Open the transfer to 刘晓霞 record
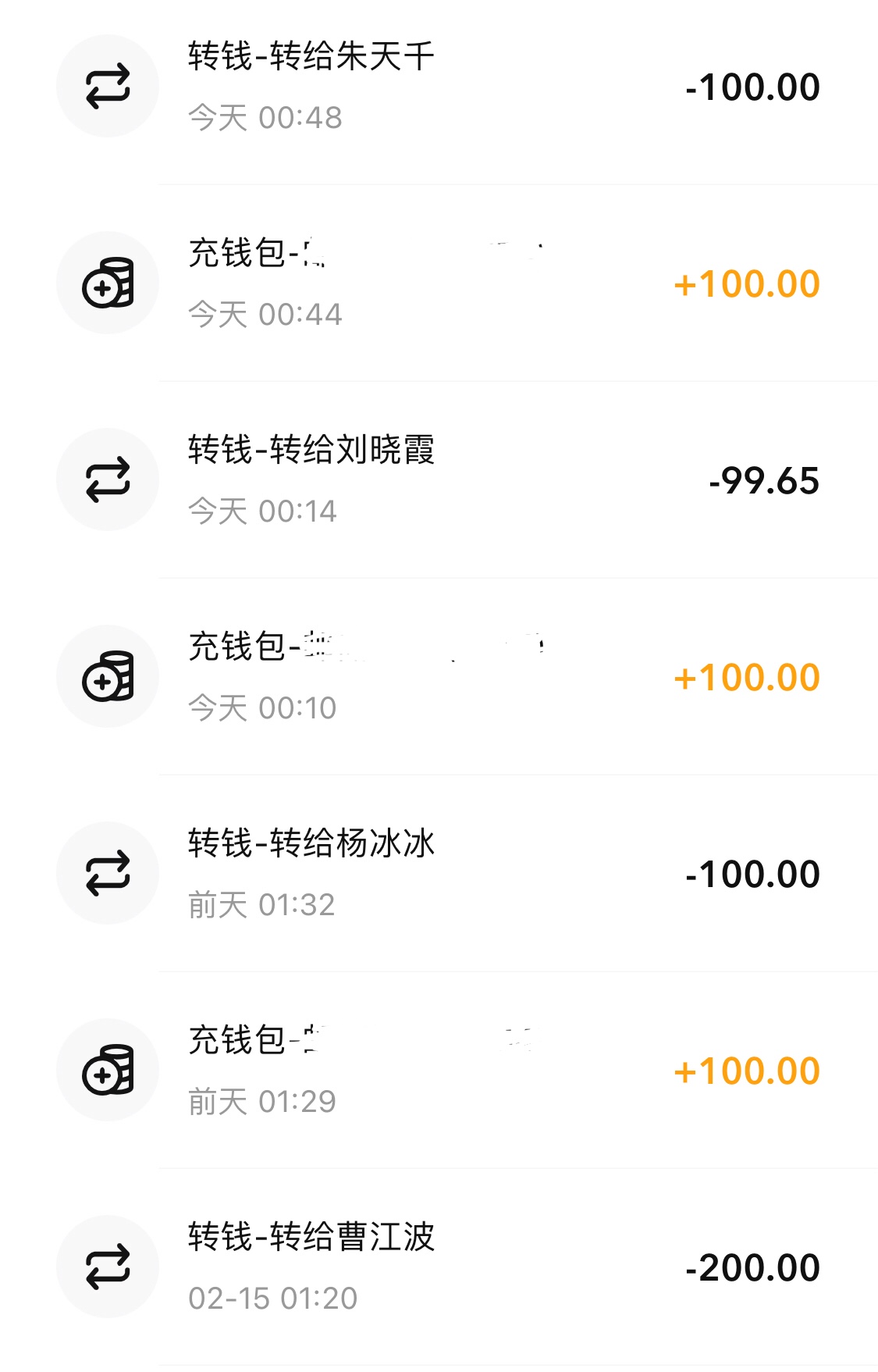 (439, 479)
